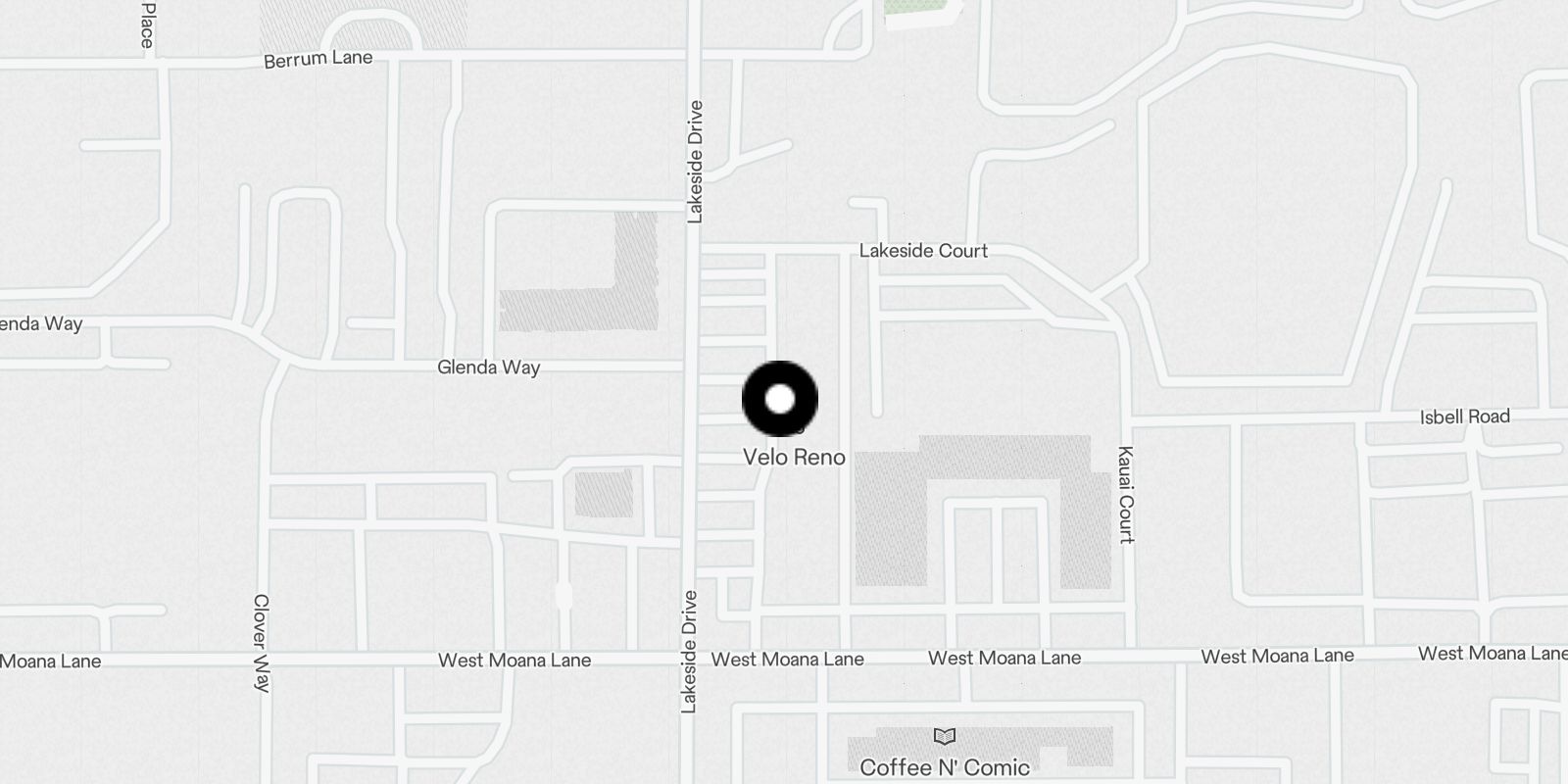Tap the Velo Reno location pin

(780, 399)
